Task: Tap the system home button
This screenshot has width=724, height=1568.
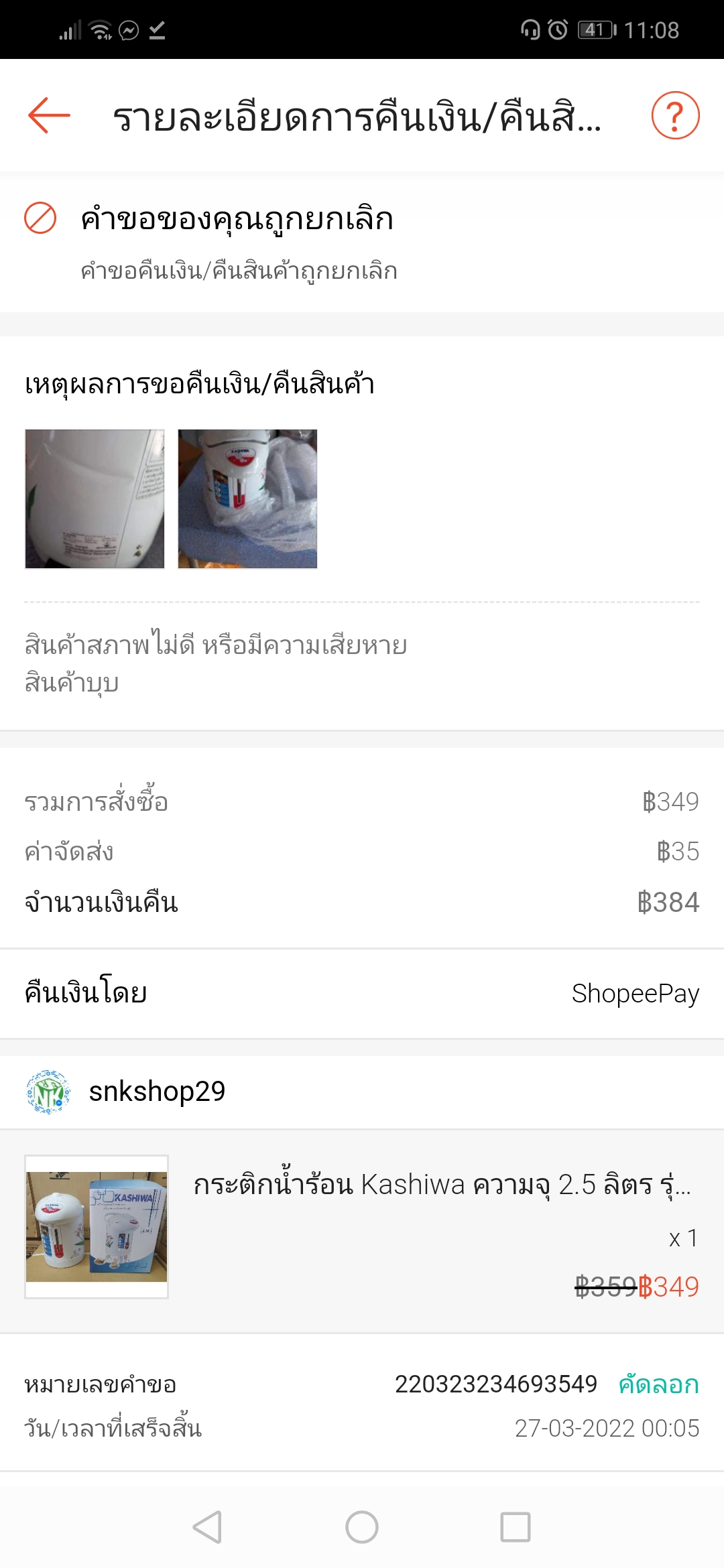Action: [x=362, y=1527]
